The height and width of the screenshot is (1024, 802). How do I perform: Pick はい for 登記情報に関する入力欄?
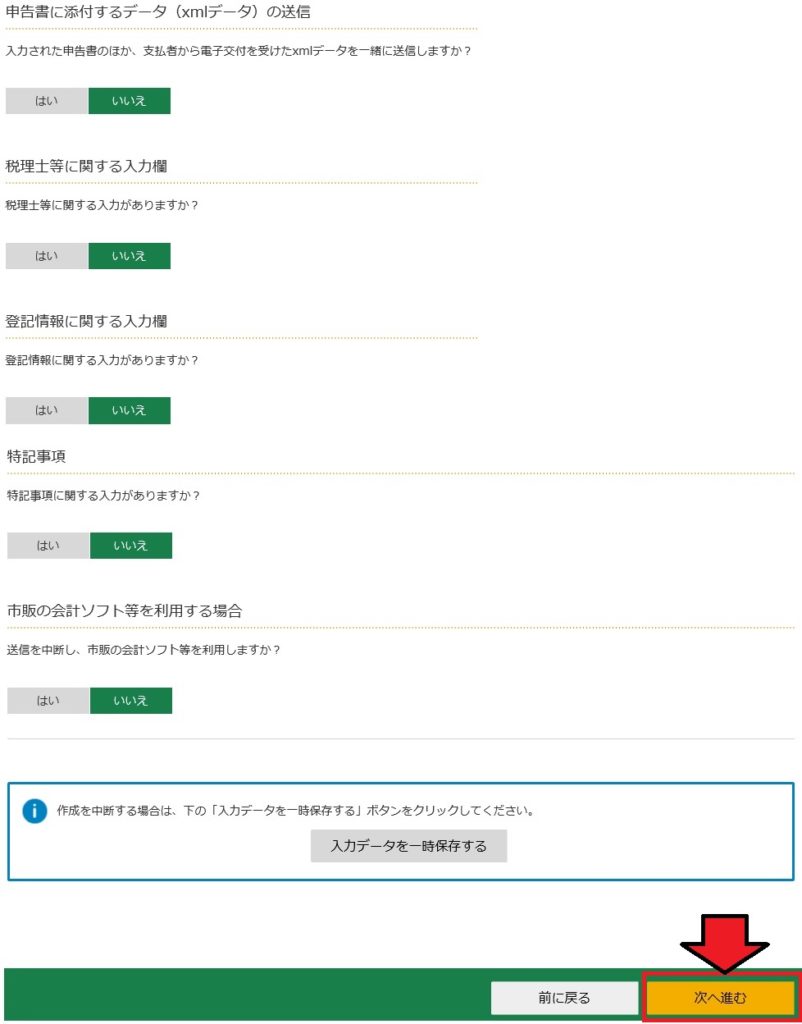click(47, 411)
